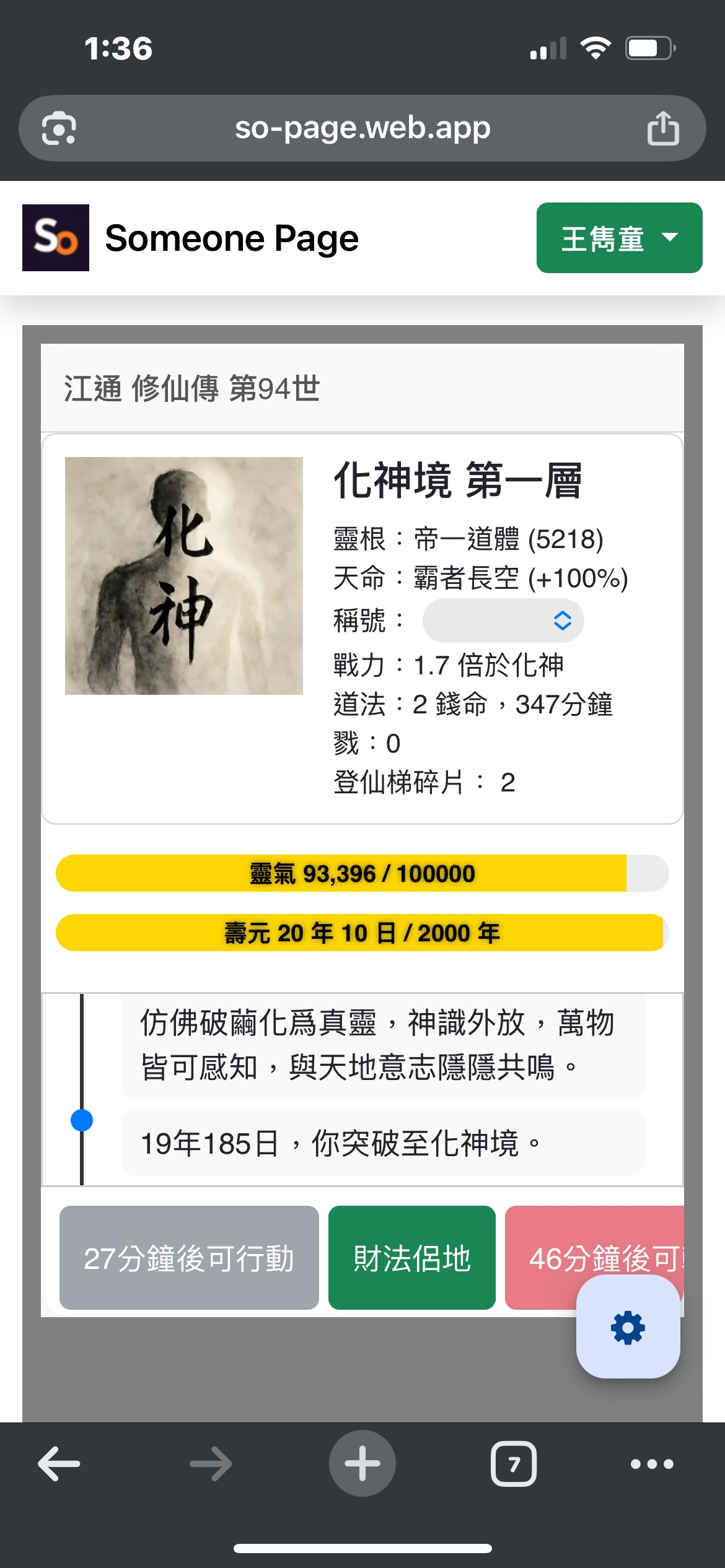Open the browser three-dot menu
The height and width of the screenshot is (1568, 725).
coord(652,1464)
